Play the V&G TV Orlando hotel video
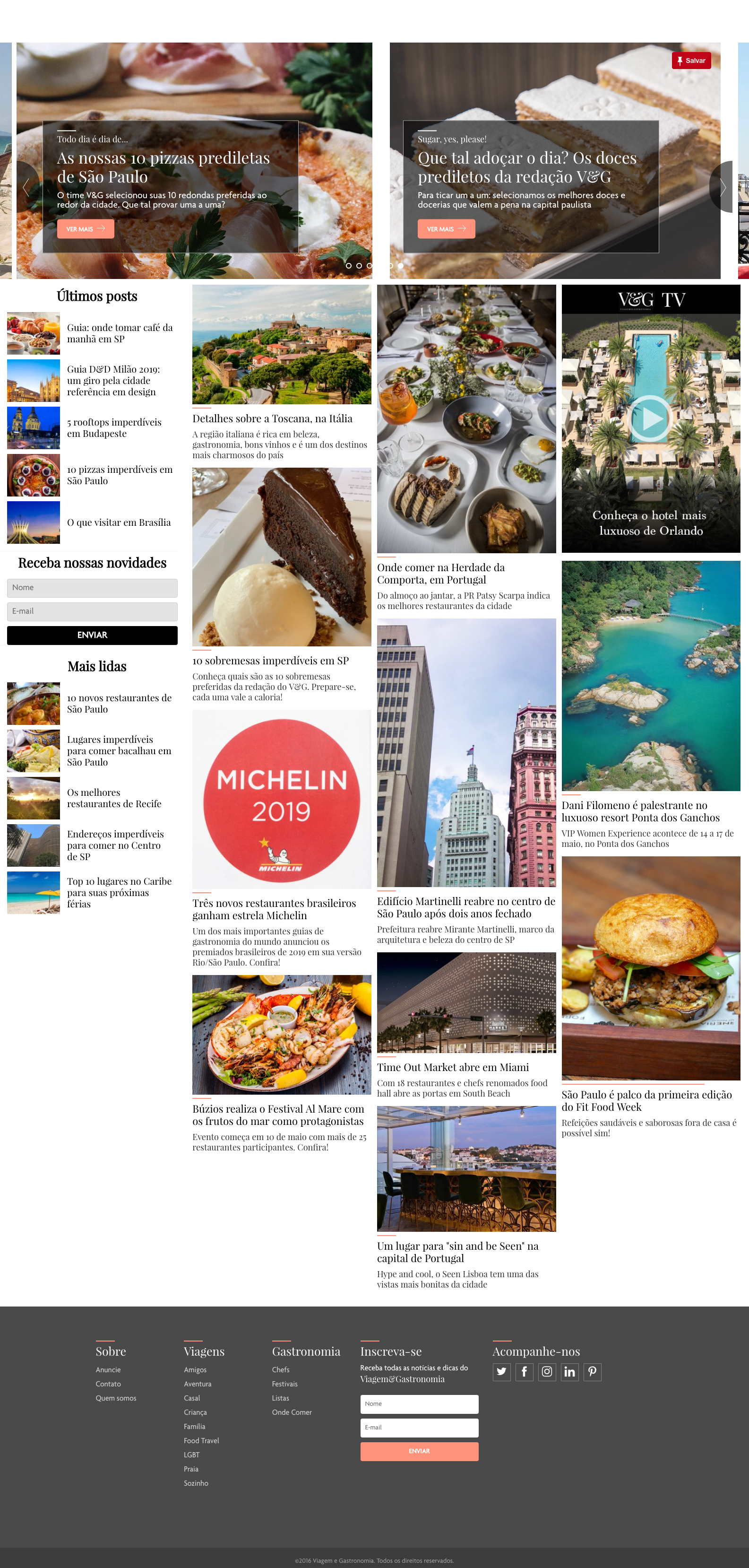Screen dimensions: 749x1568 [650, 418]
